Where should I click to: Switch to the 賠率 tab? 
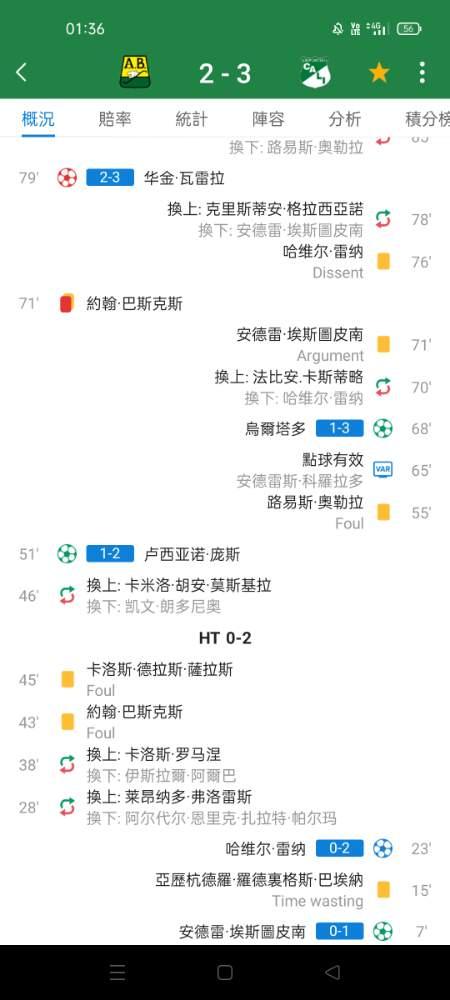point(115,119)
